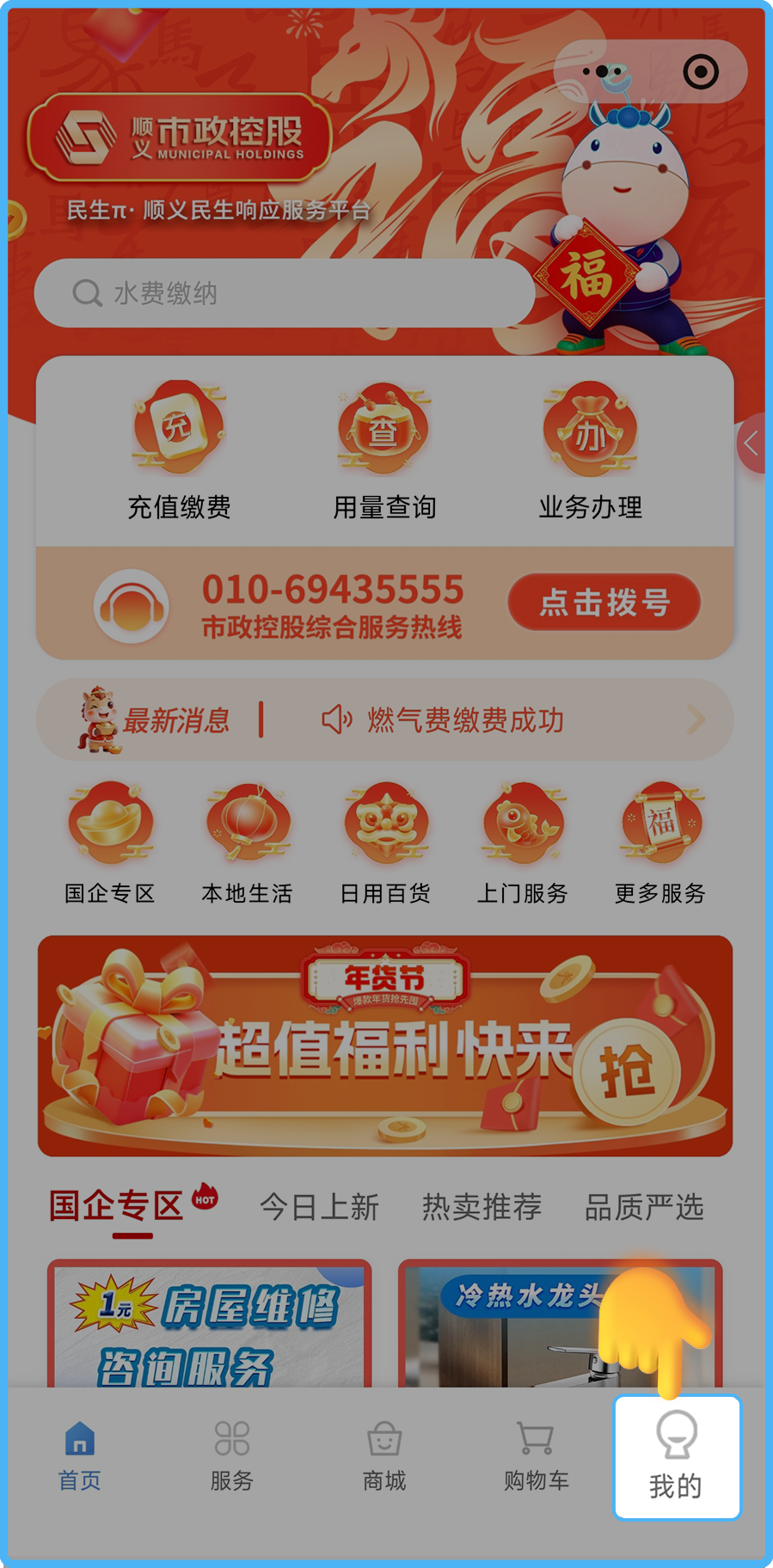
Task: Select the 首页 tab
Action: [x=79, y=1455]
